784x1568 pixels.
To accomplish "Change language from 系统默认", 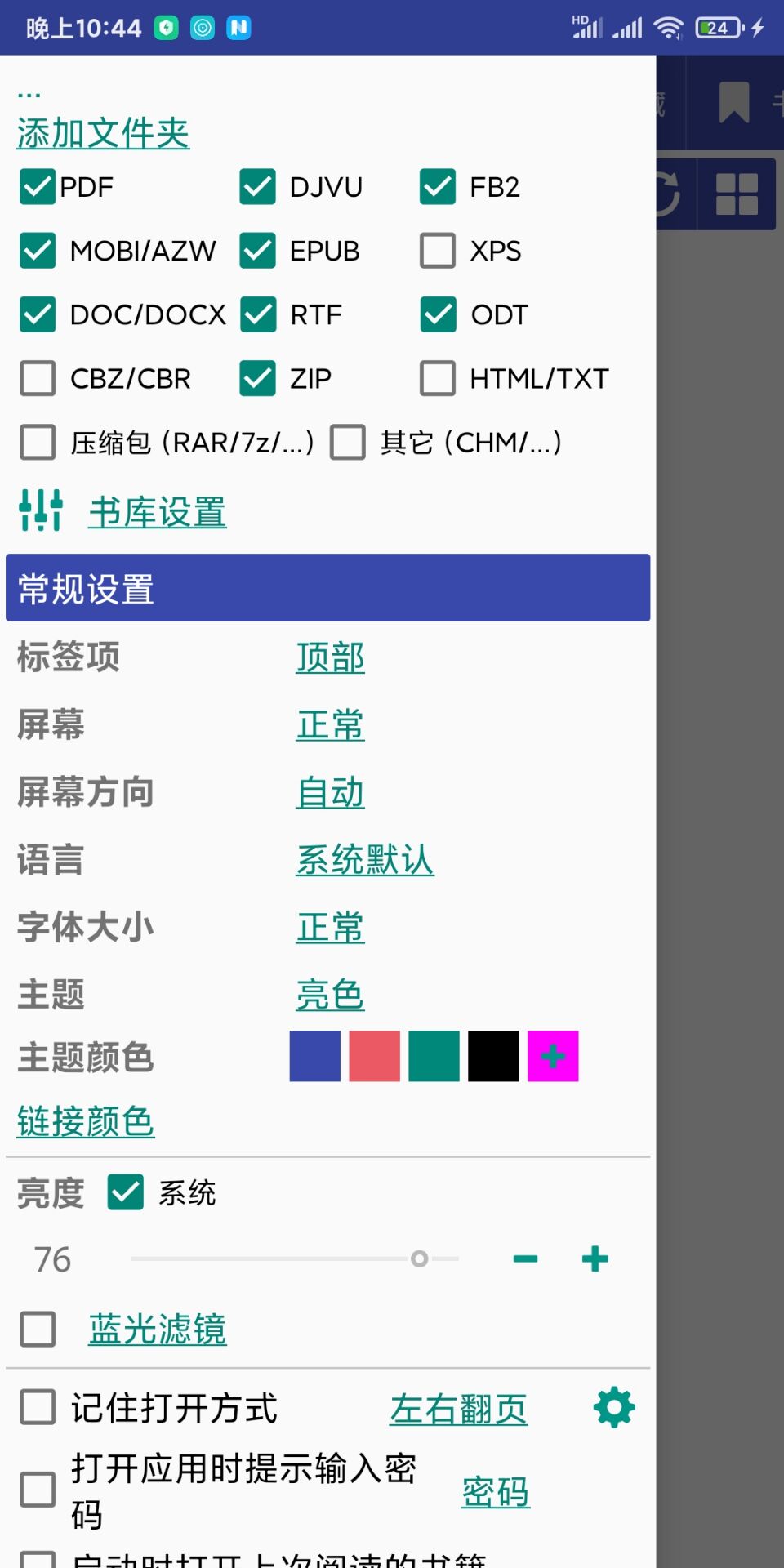I will [365, 860].
